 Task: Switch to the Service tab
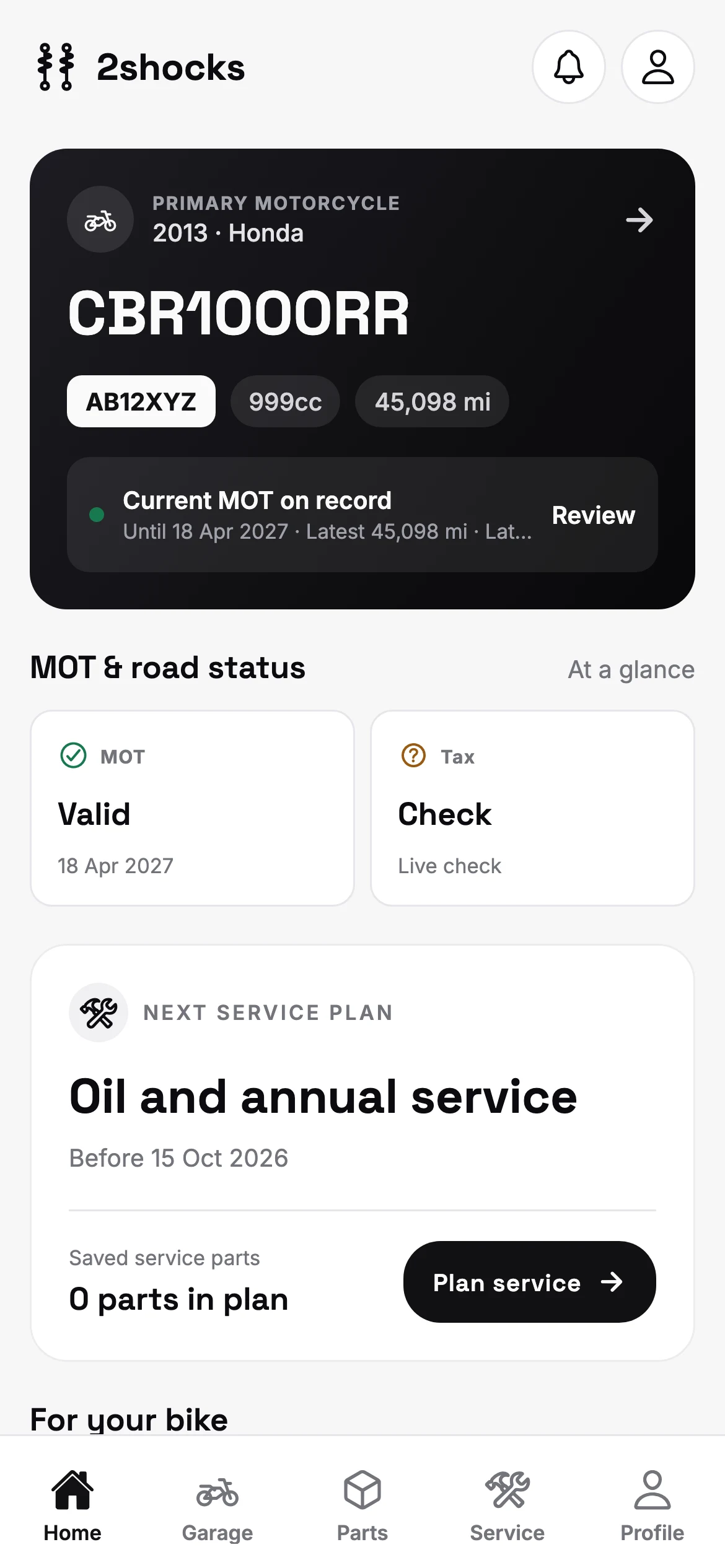click(507, 1506)
